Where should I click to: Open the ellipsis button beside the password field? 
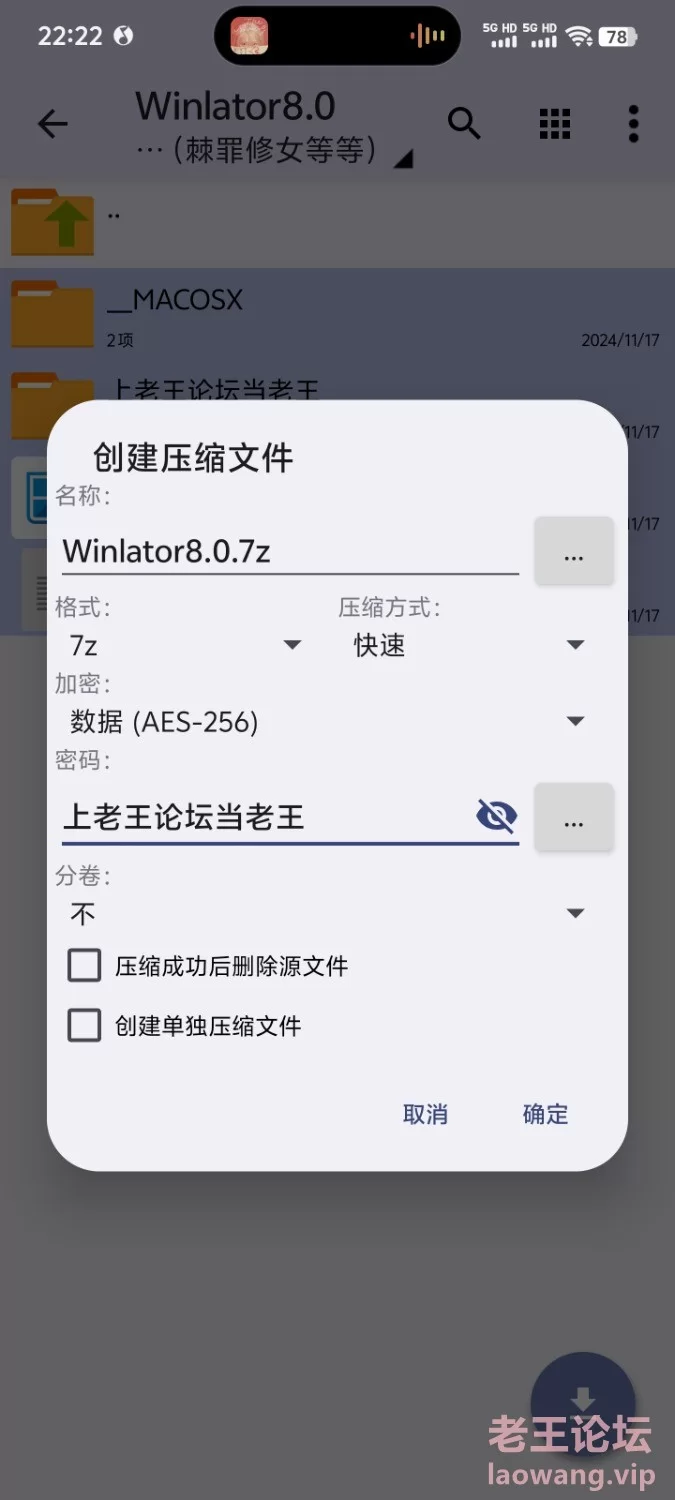pyautogui.click(x=573, y=818)
